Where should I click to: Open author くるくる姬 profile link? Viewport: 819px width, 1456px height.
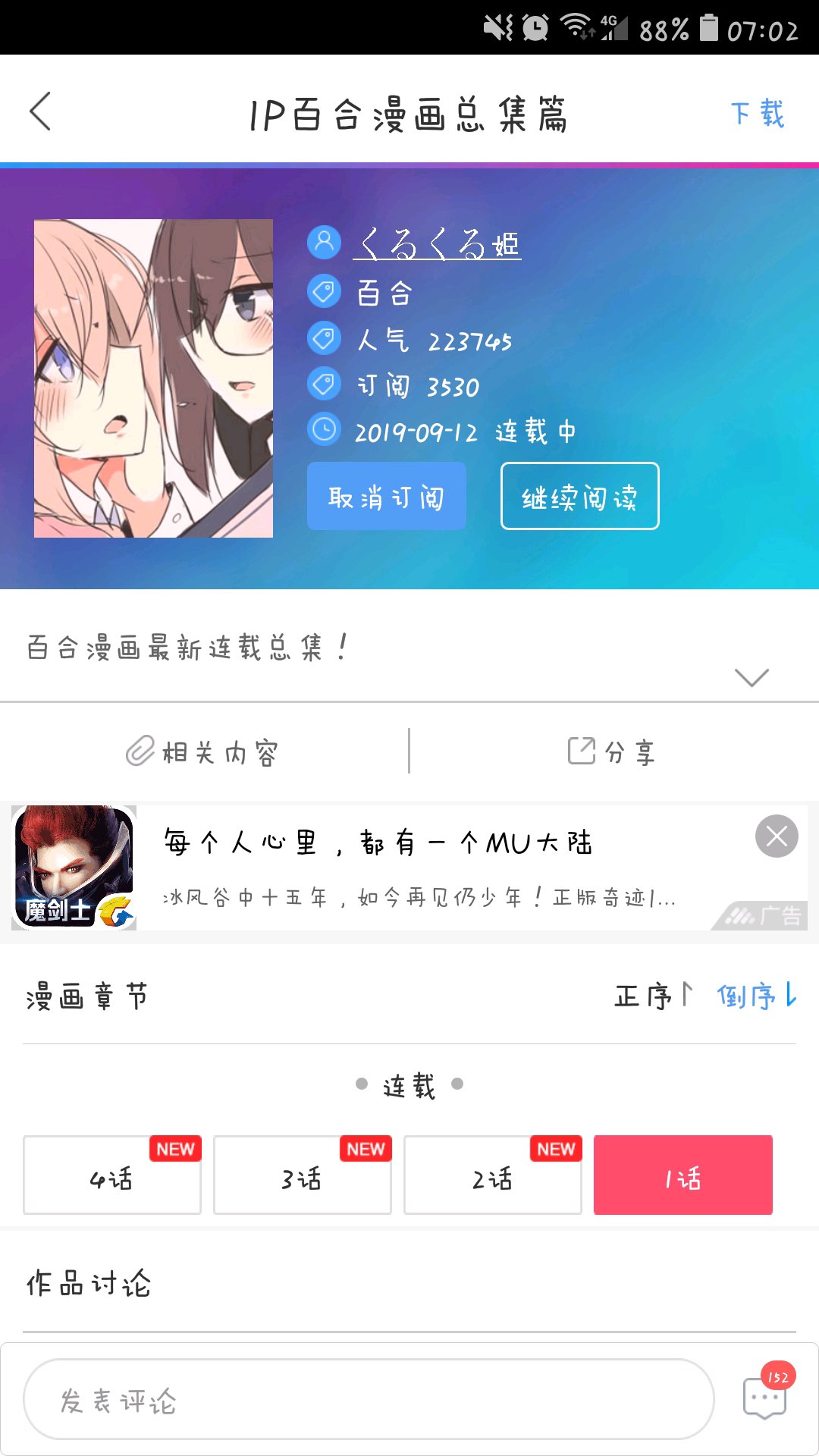click(438, 243)
